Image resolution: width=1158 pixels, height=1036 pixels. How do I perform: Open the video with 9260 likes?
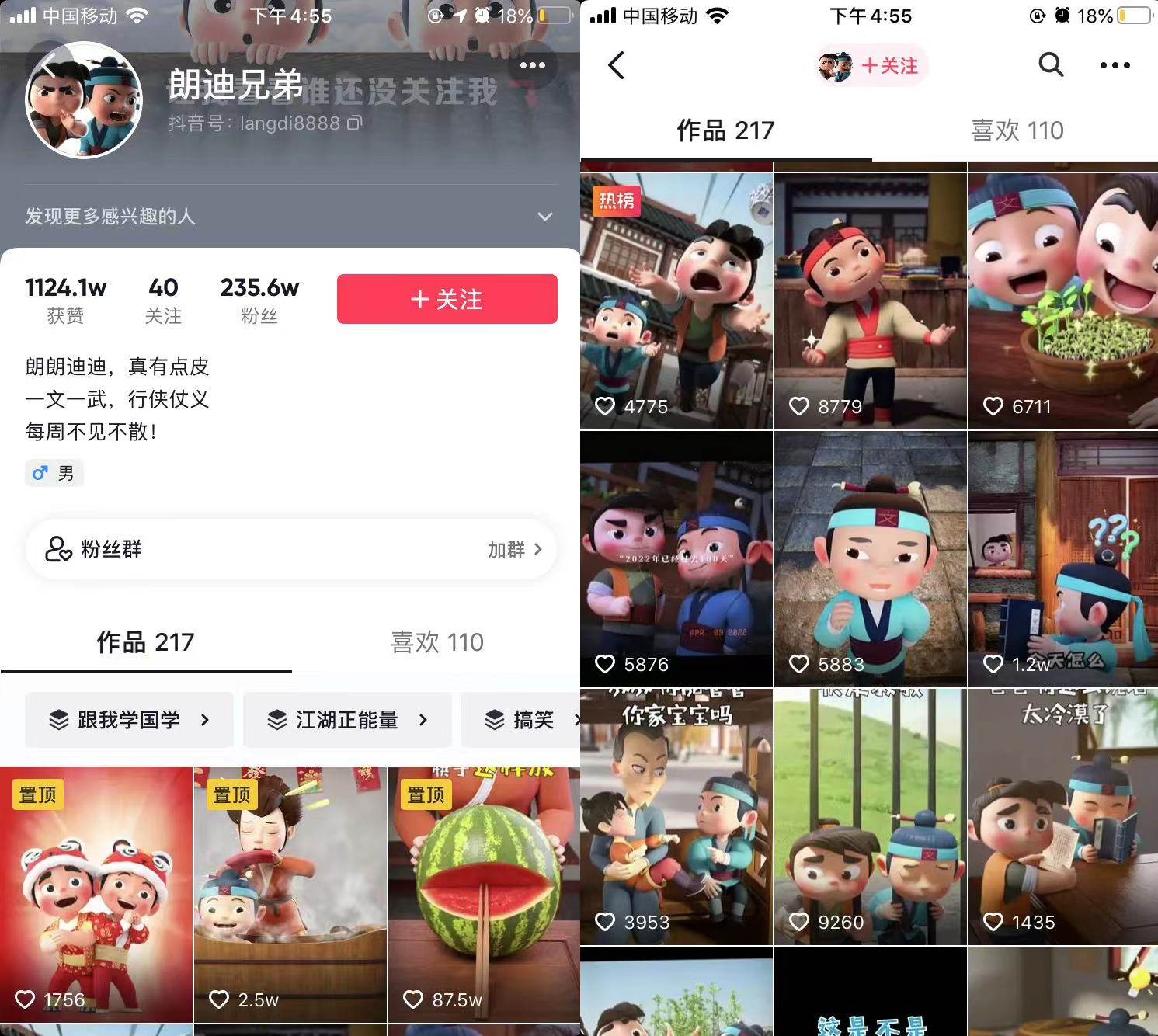[x=870, y=815]
